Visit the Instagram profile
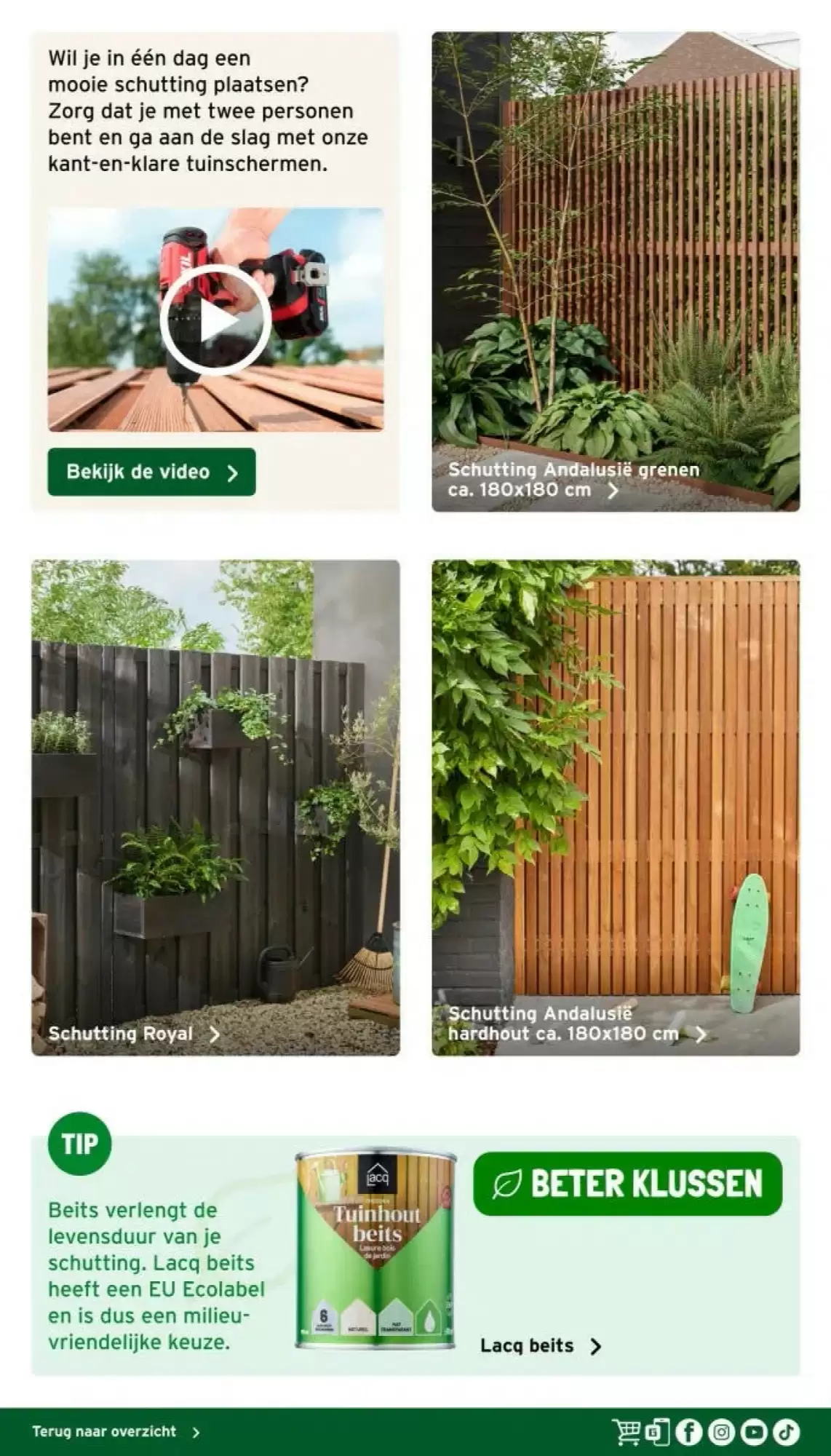This screenshot has height=1456, width=831. point(721,1431)
